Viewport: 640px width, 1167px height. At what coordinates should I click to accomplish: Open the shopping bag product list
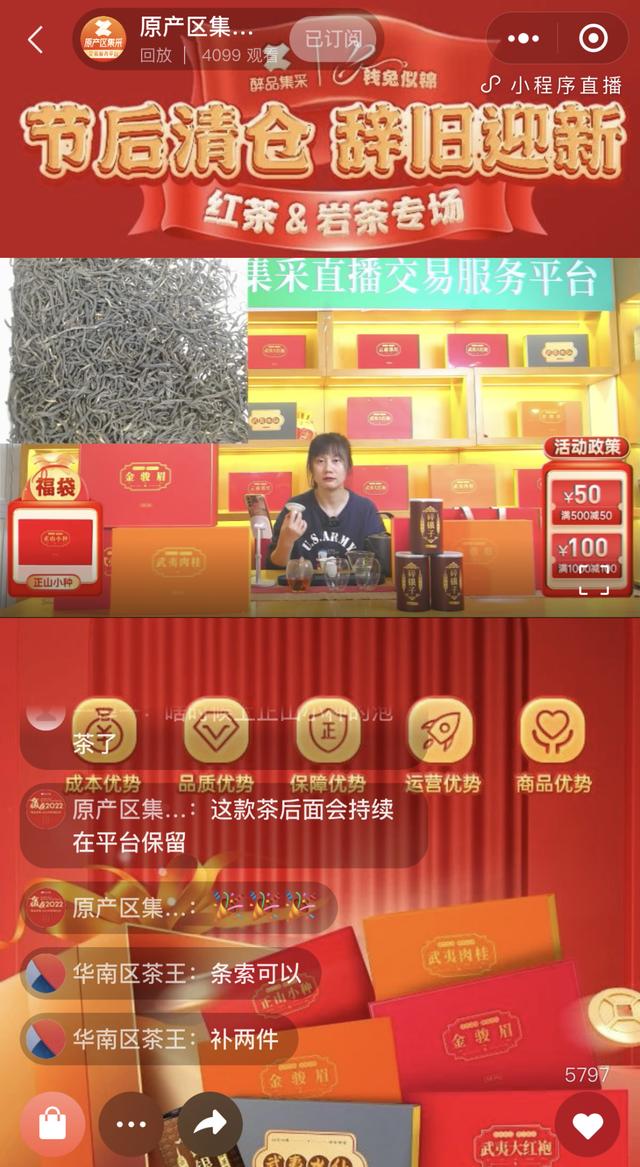point(52,1125)
